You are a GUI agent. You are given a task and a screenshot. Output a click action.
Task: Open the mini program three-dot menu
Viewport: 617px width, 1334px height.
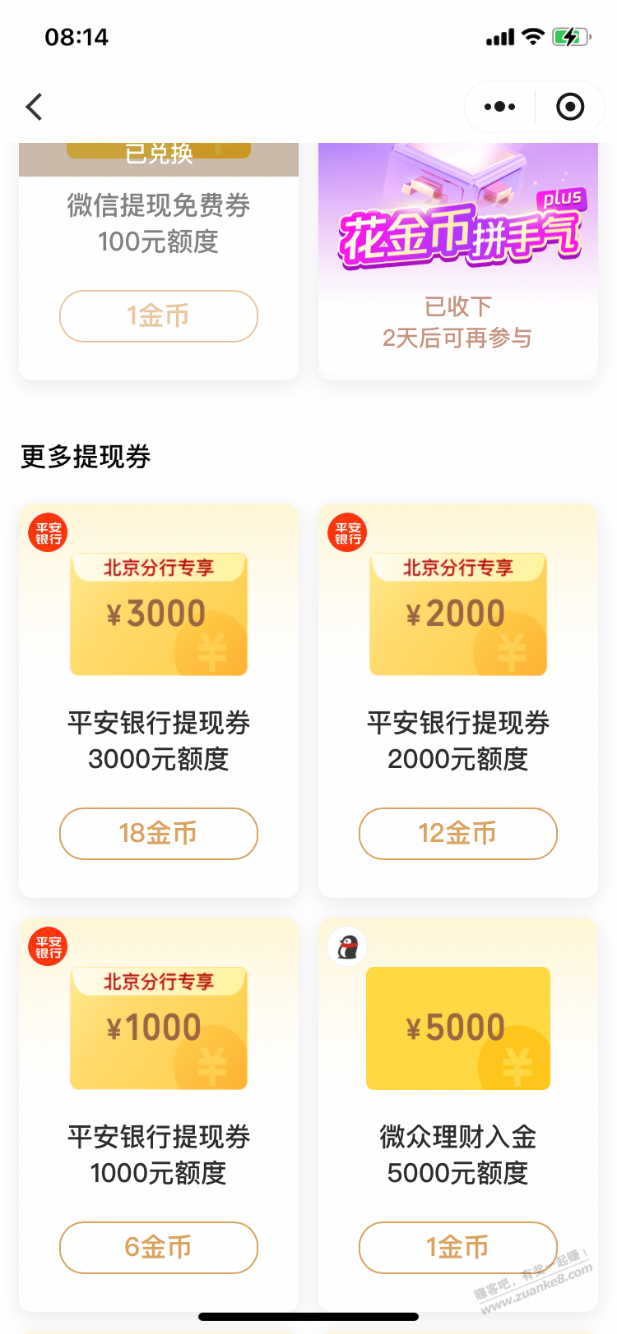(499, 107)
